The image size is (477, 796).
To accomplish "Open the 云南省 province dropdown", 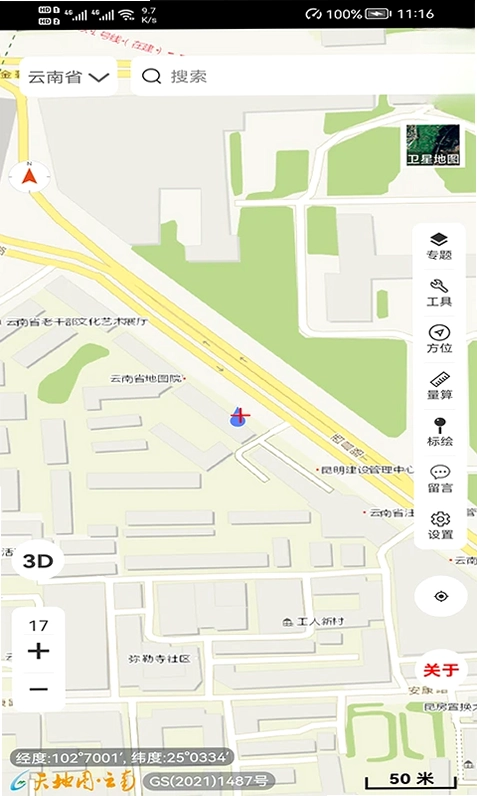I will (69, 77).
